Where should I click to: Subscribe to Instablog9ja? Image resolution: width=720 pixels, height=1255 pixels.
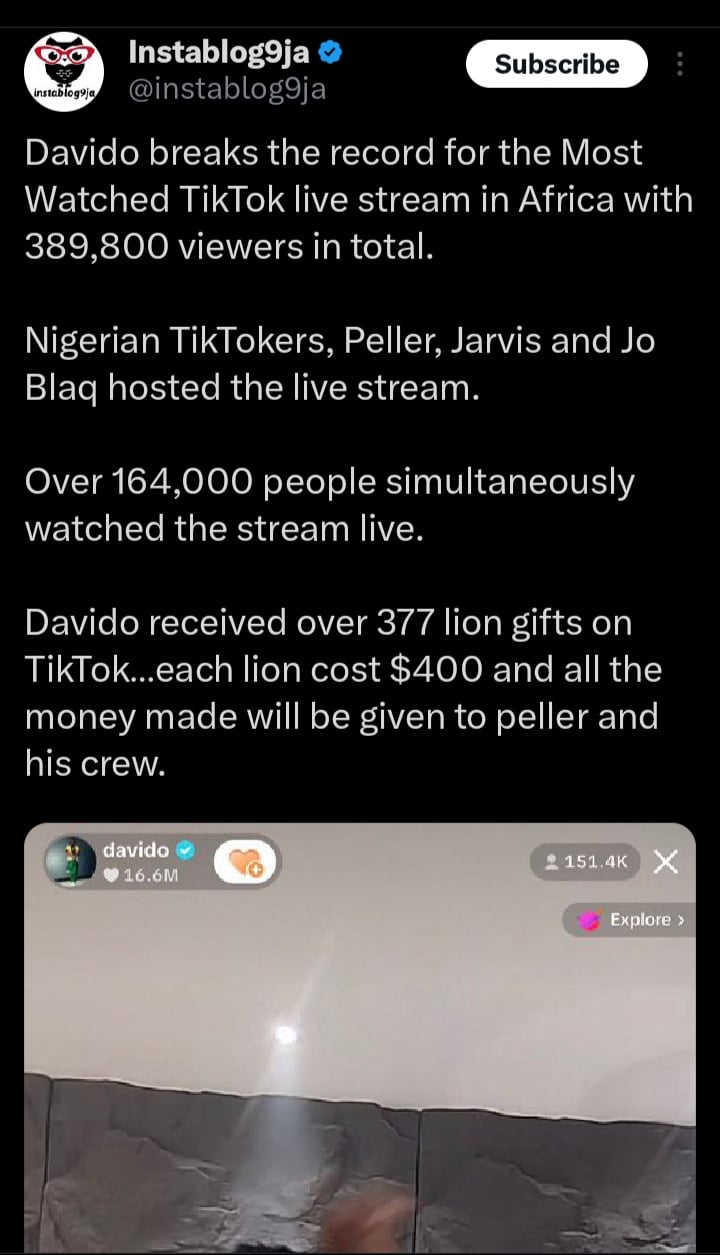click(557, 64)
